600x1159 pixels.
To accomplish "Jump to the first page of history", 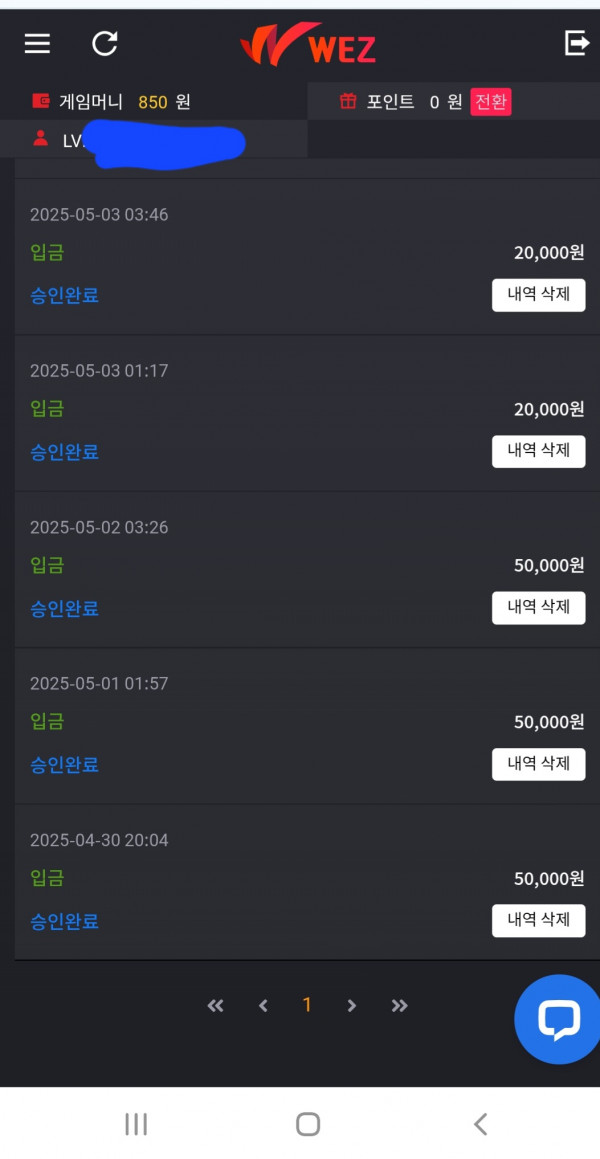I will pyautogui.click(x=215, y=1005).
